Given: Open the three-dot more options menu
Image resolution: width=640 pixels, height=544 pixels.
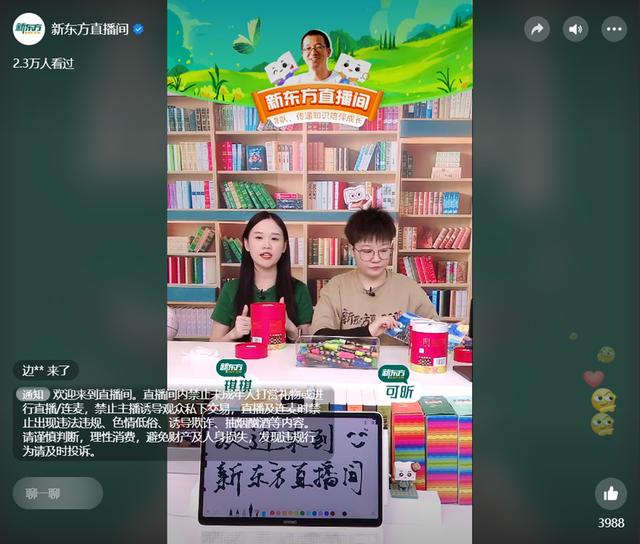Looking at the screenshot, I should click(613, 29).
